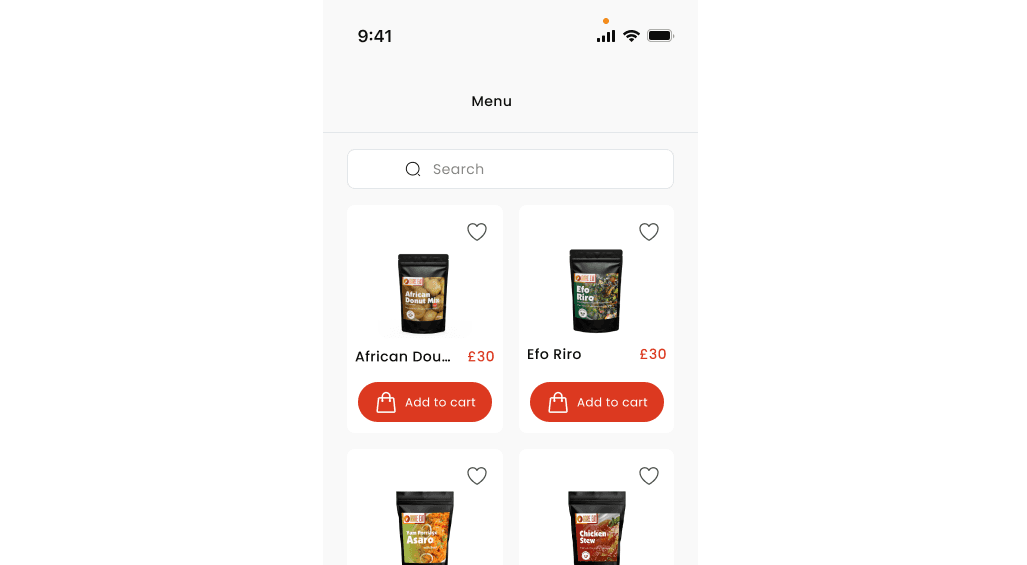Screen dimensions: 1027x565
Task: Add Efo Riro to cart
Action: click(597, 402)
